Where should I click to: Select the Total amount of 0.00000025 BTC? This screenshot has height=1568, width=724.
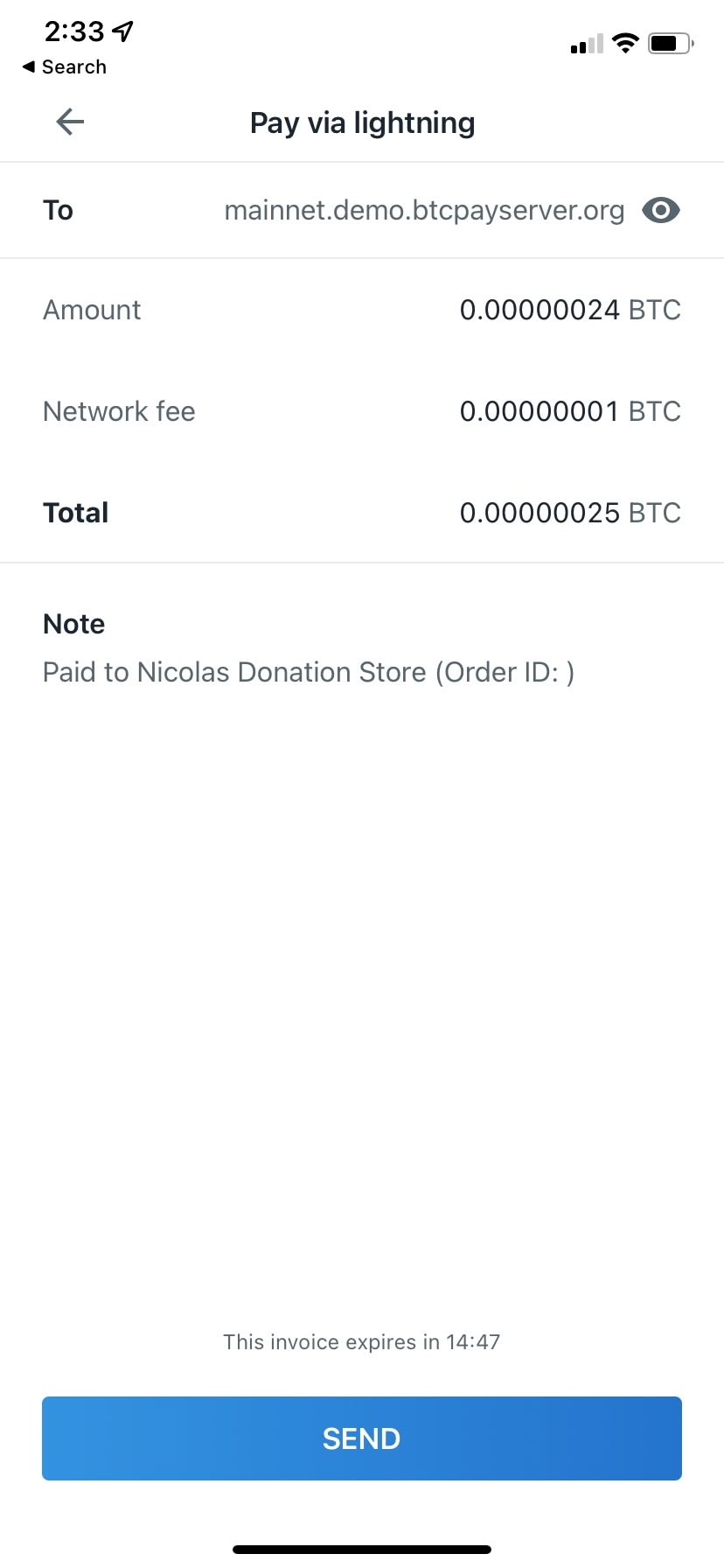pos(570,513)
